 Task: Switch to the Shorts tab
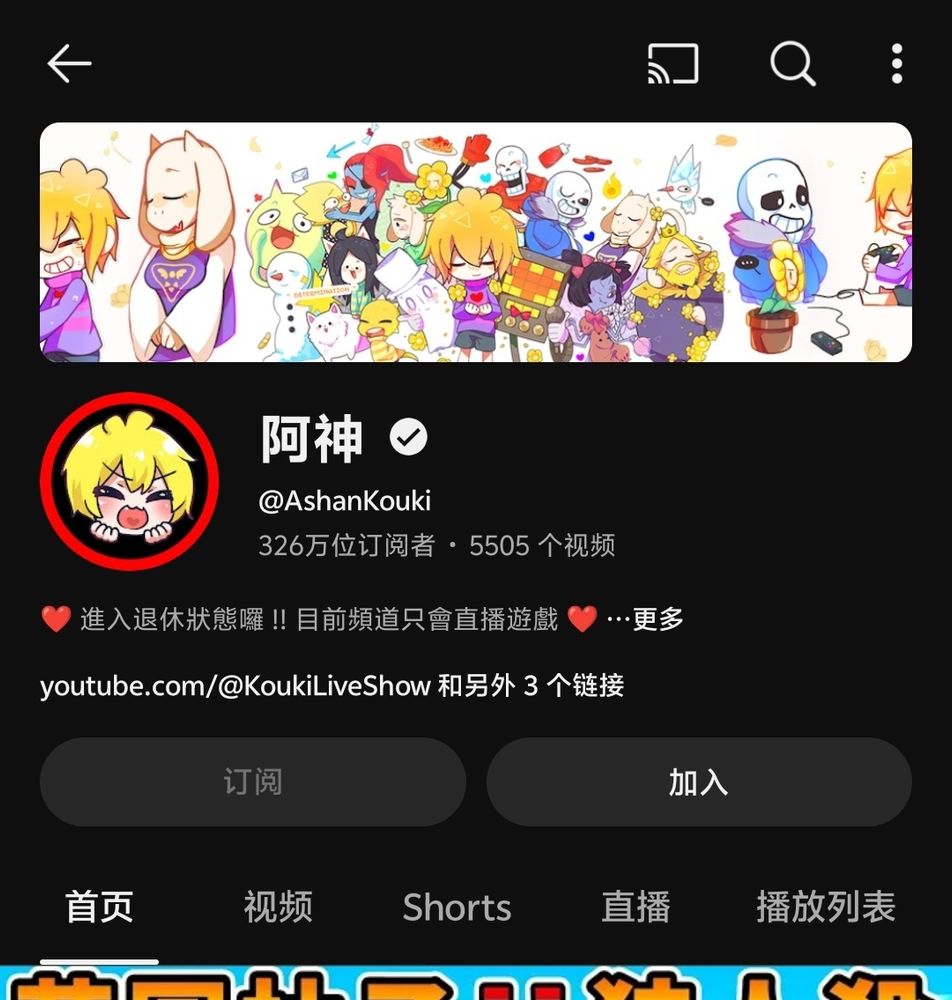click(457, 906)
